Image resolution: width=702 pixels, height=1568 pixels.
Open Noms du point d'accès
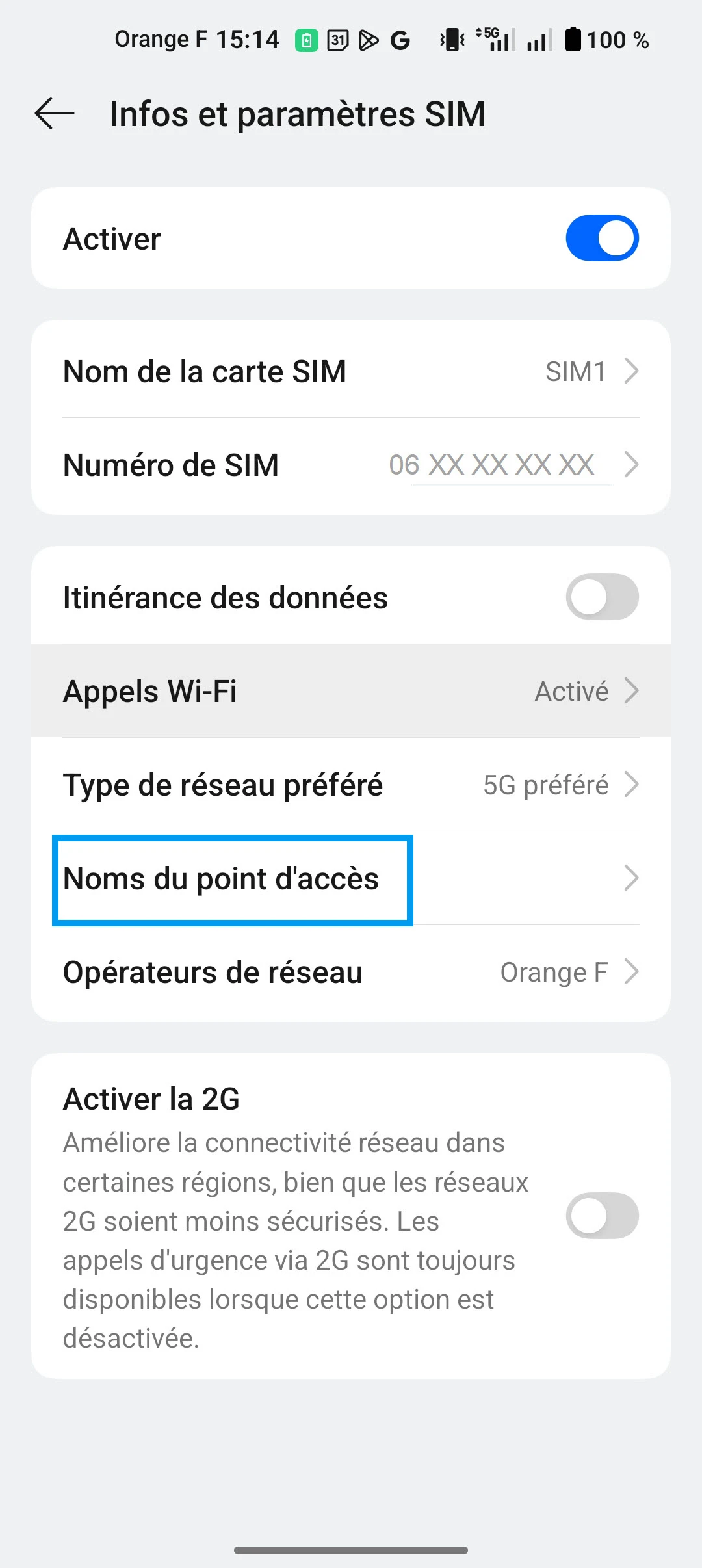tap(351, 879)
